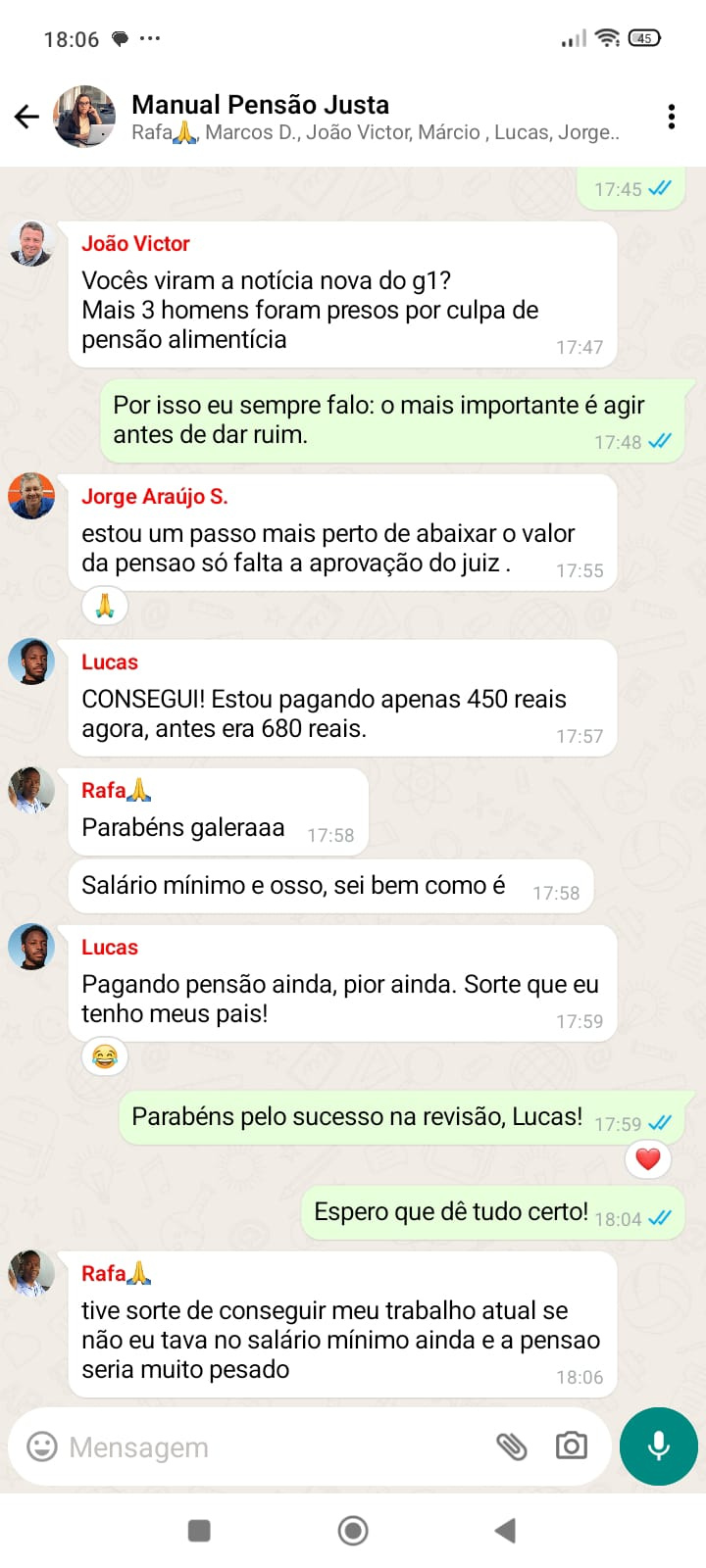Image resolution: width=706 pixels, height=1568 pixels.
Task: Open Manual Pensão Justa group info
Action: [373, 117]
